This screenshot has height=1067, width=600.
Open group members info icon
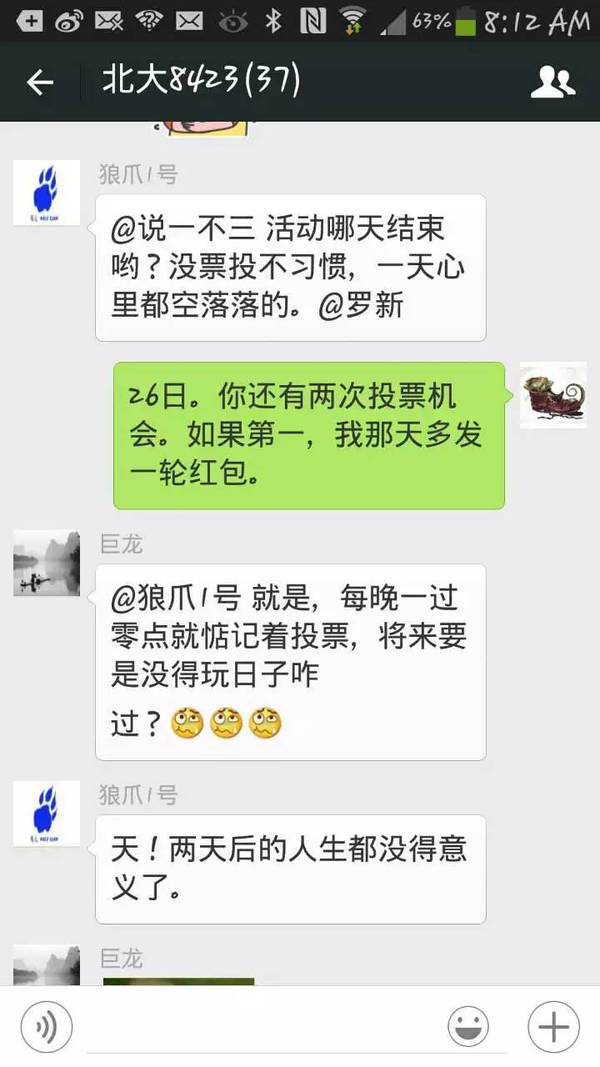[x=552, y=82]
